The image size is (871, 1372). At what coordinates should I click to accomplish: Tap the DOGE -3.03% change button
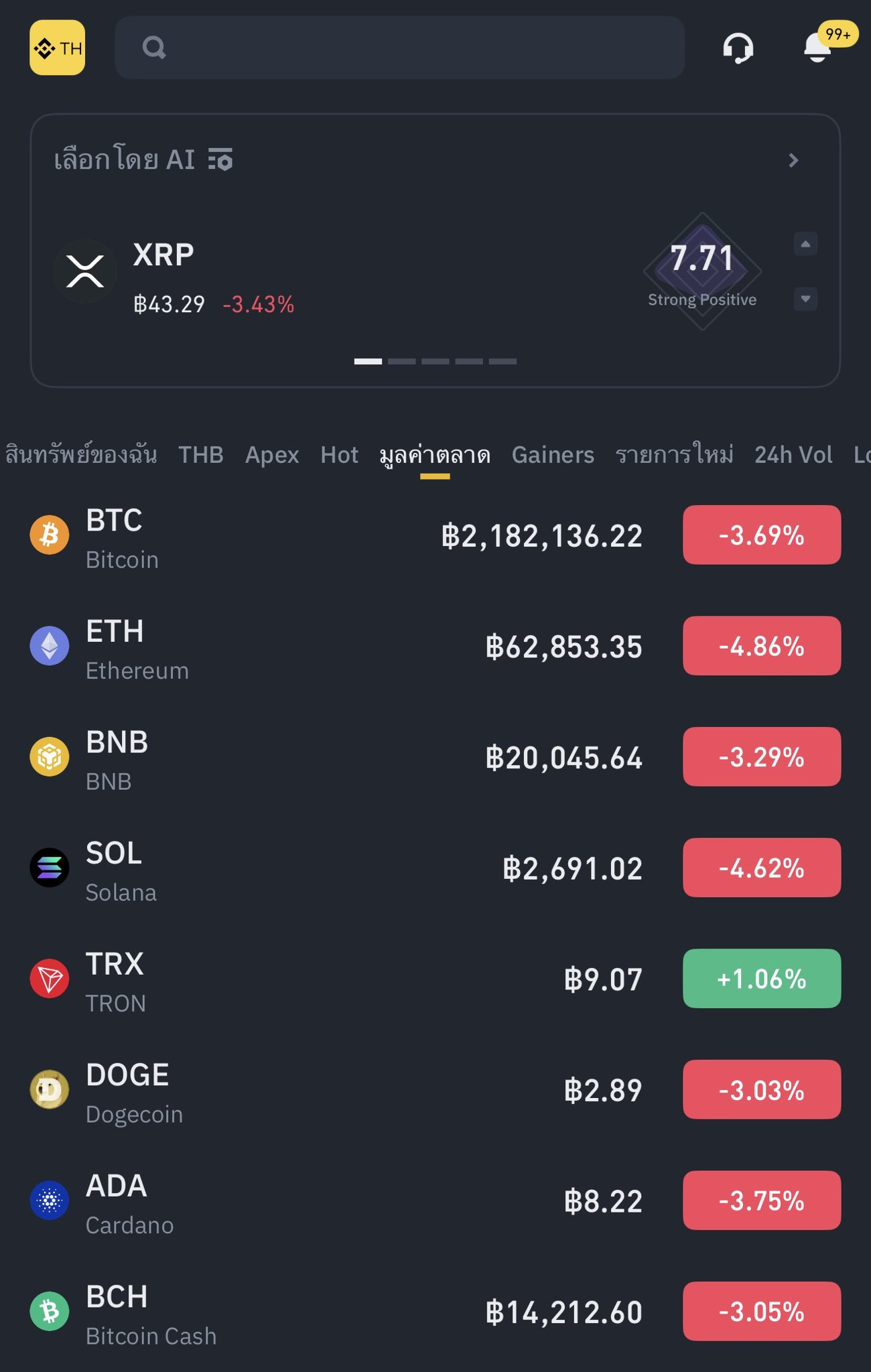pyautogui.click(x=761, y=1090)
